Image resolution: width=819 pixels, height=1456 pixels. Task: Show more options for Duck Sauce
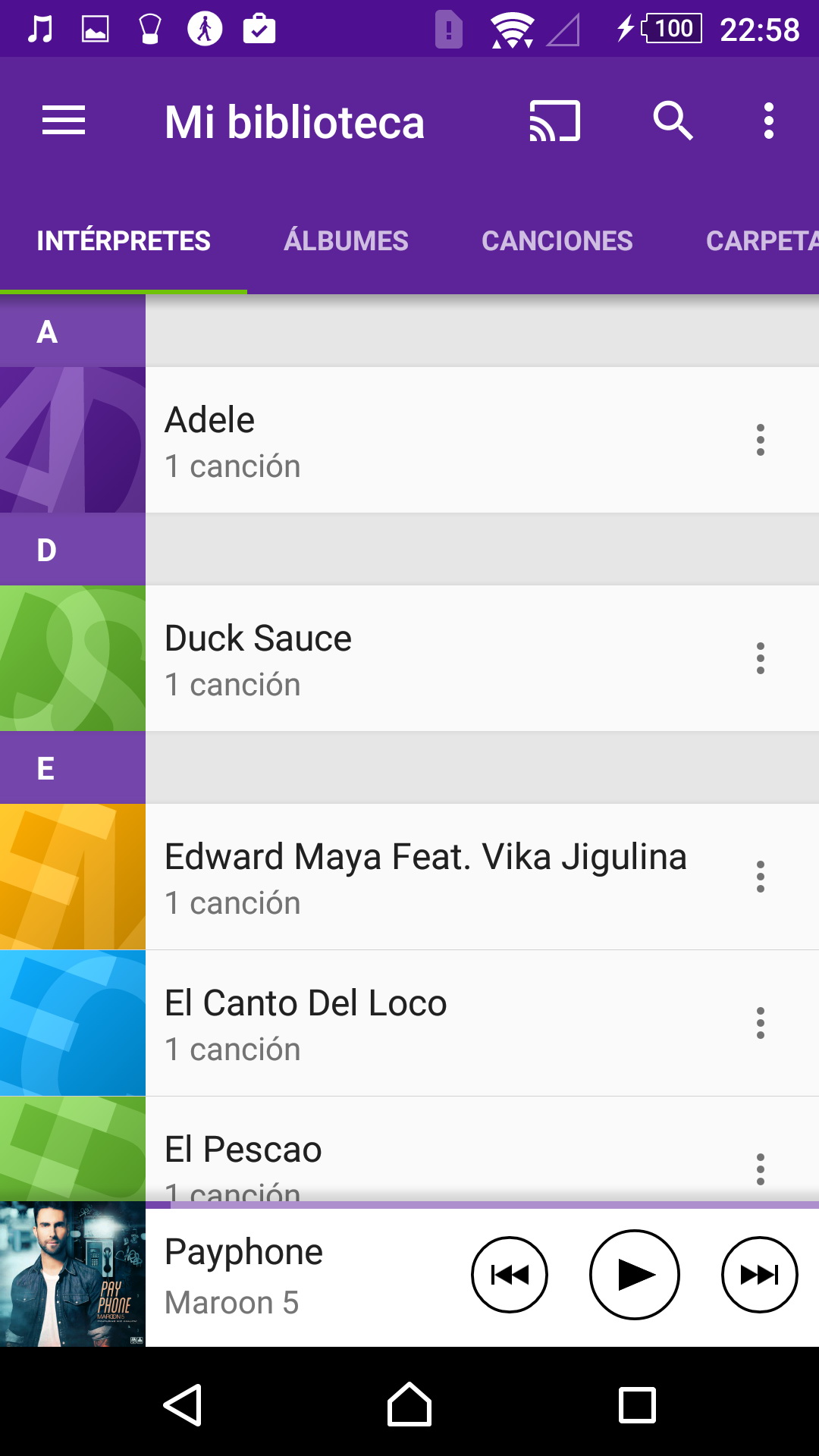tap(760, 659)
